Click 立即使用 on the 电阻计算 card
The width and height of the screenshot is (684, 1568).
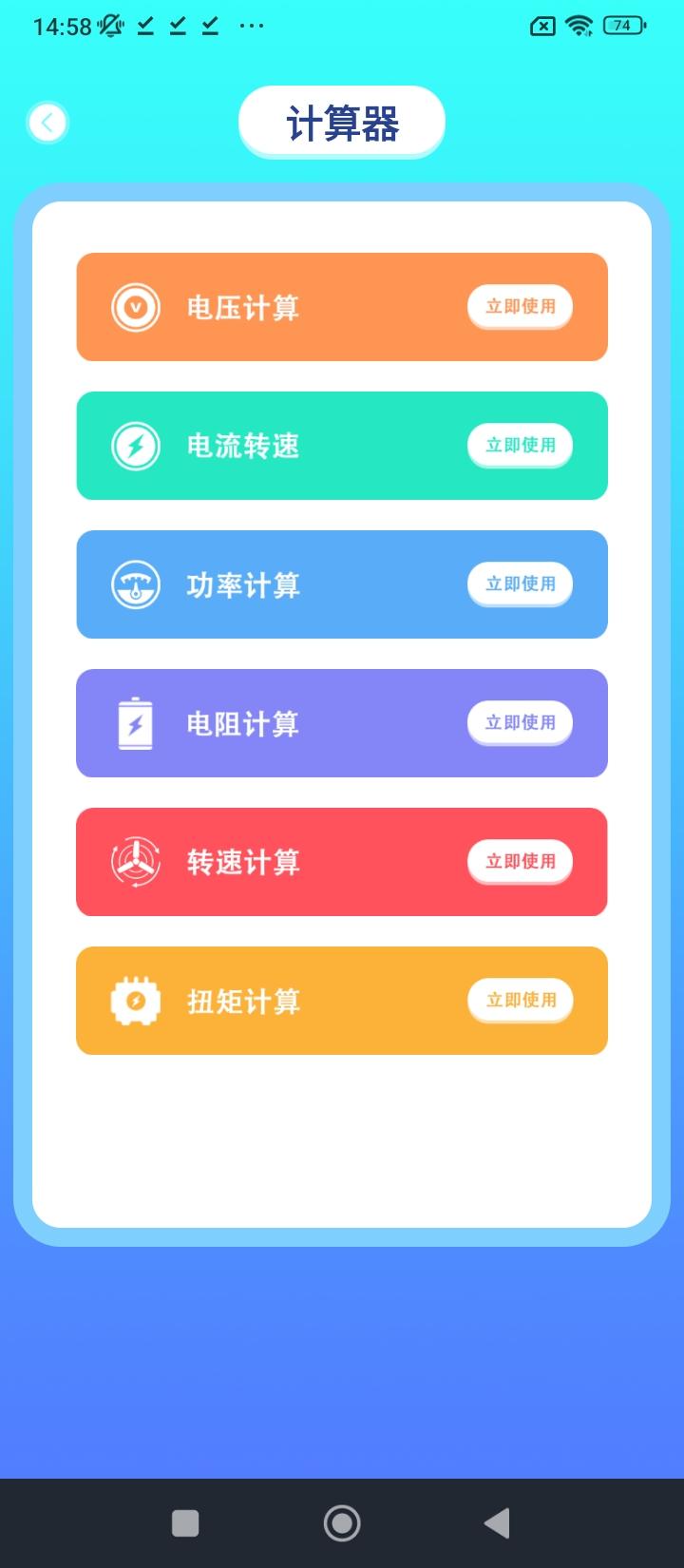click(x=520, y=723)
